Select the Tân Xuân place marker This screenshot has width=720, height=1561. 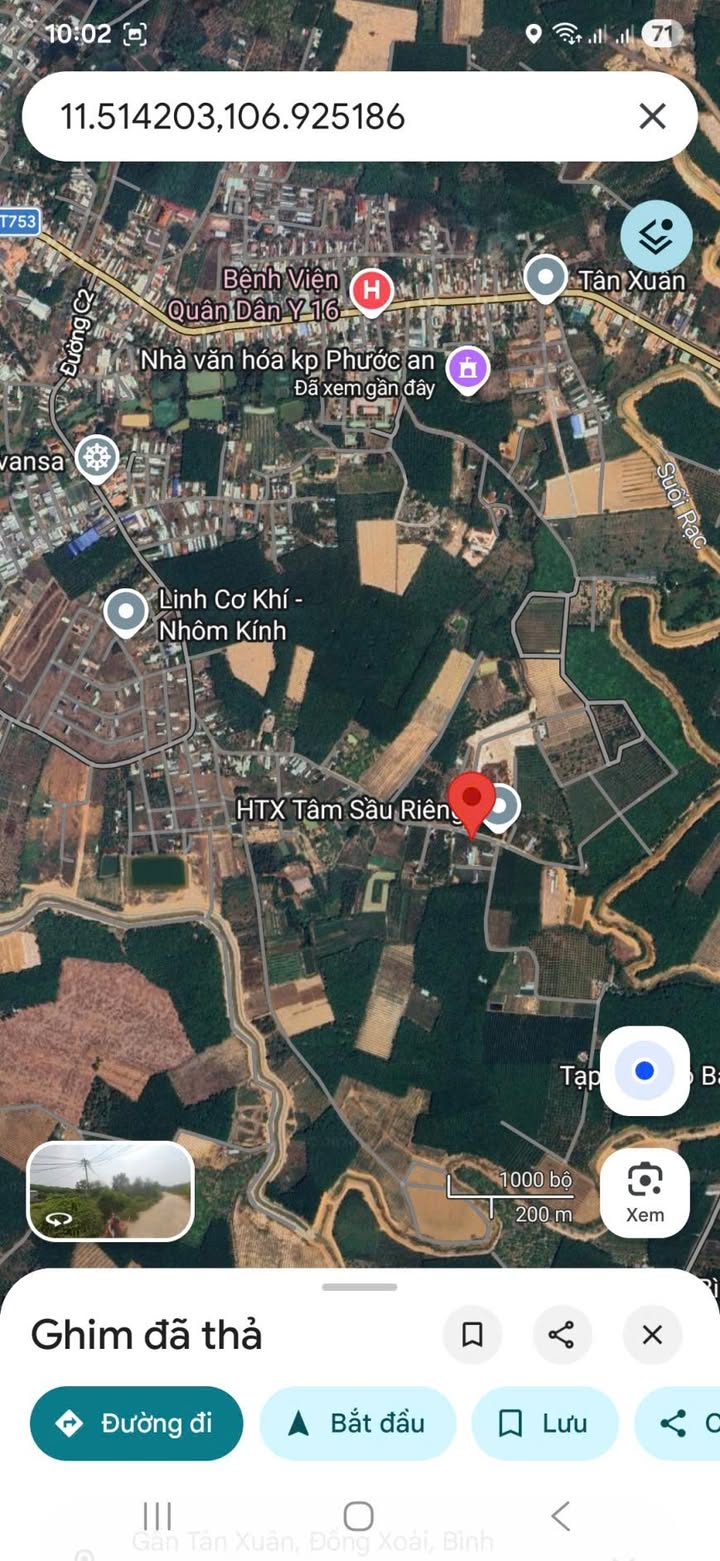pyautogui.click(x=546, y=278)
